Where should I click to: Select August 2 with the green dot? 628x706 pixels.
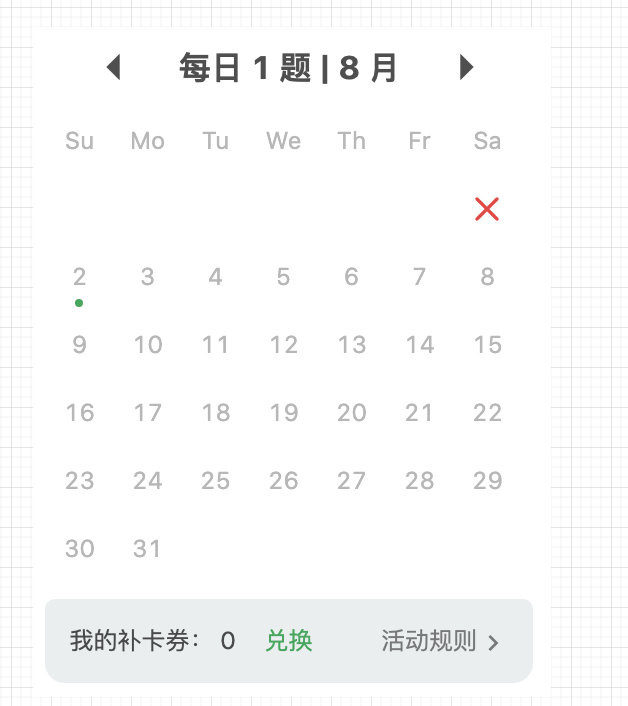[80, 278]
